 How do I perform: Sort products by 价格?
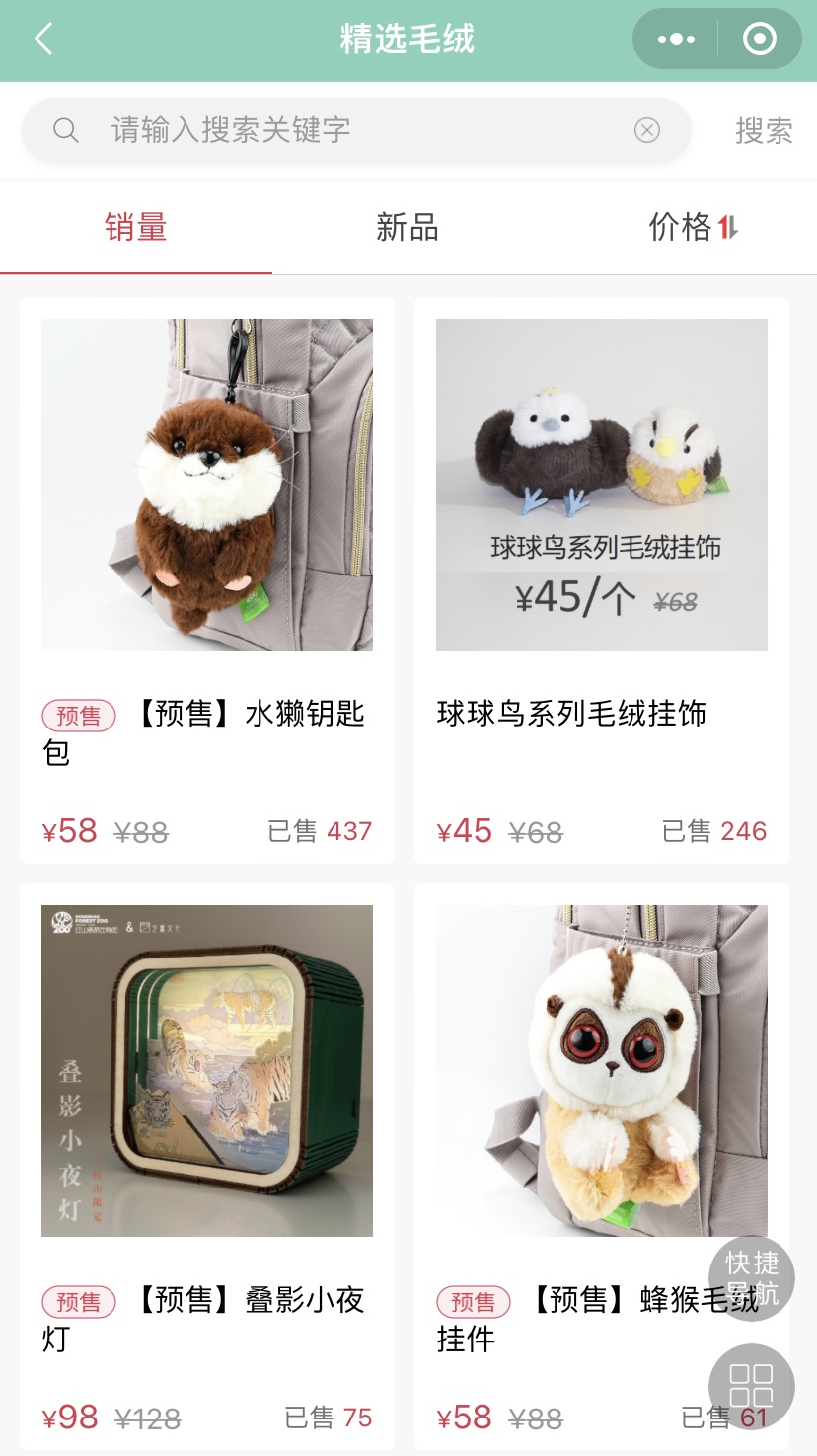[x=693, y=228]
